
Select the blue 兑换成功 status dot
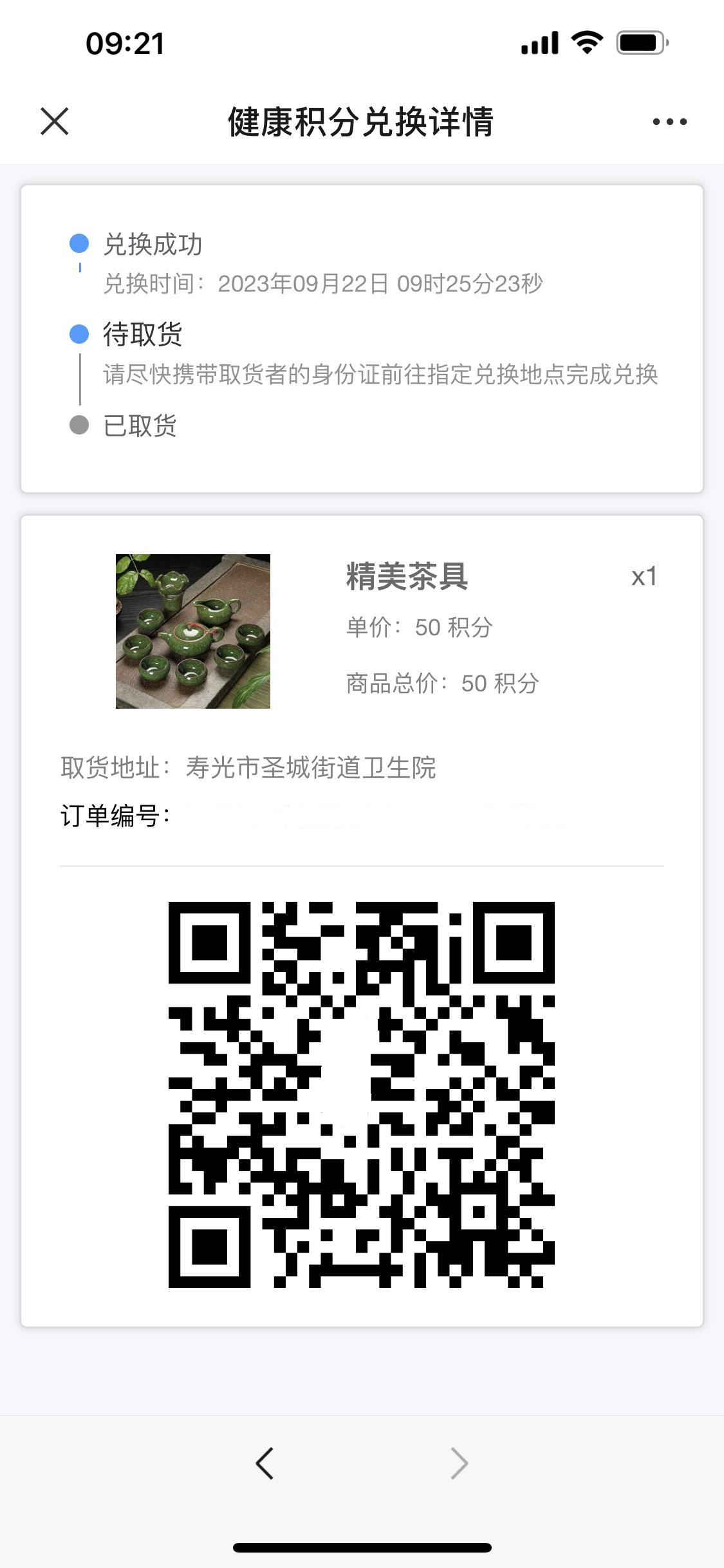(x=79, y=243)
